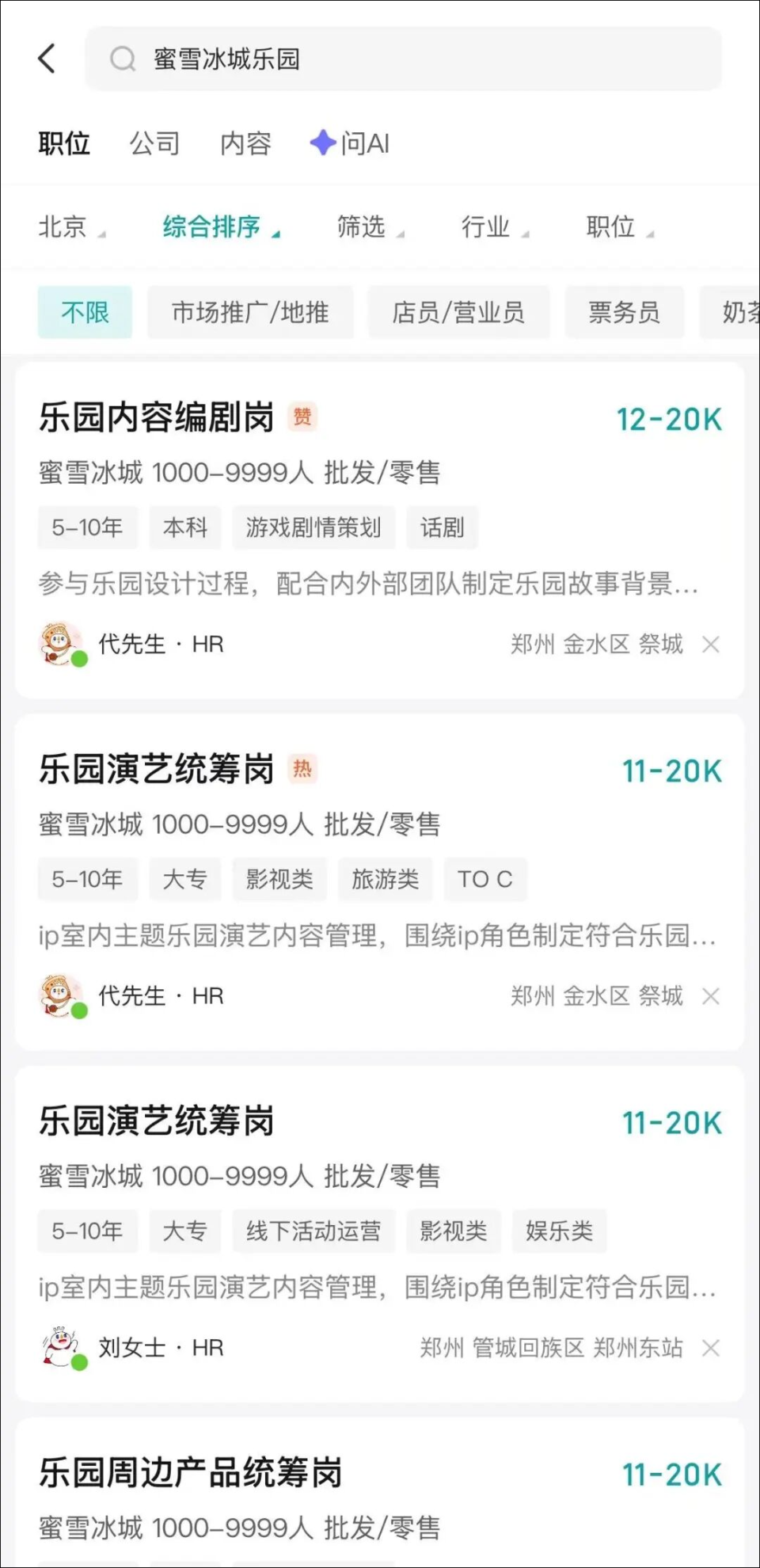Select the 票务员 filter chip
This screenshot has height=1568, width=760.
624,312
